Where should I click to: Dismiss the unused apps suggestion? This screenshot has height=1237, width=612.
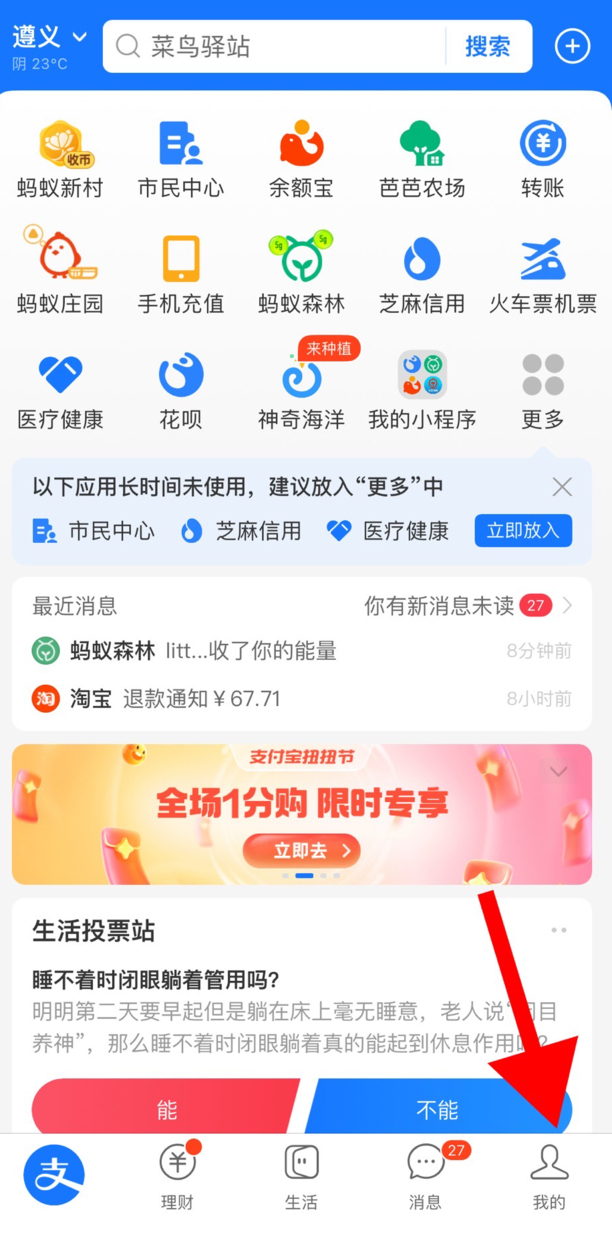562,487
